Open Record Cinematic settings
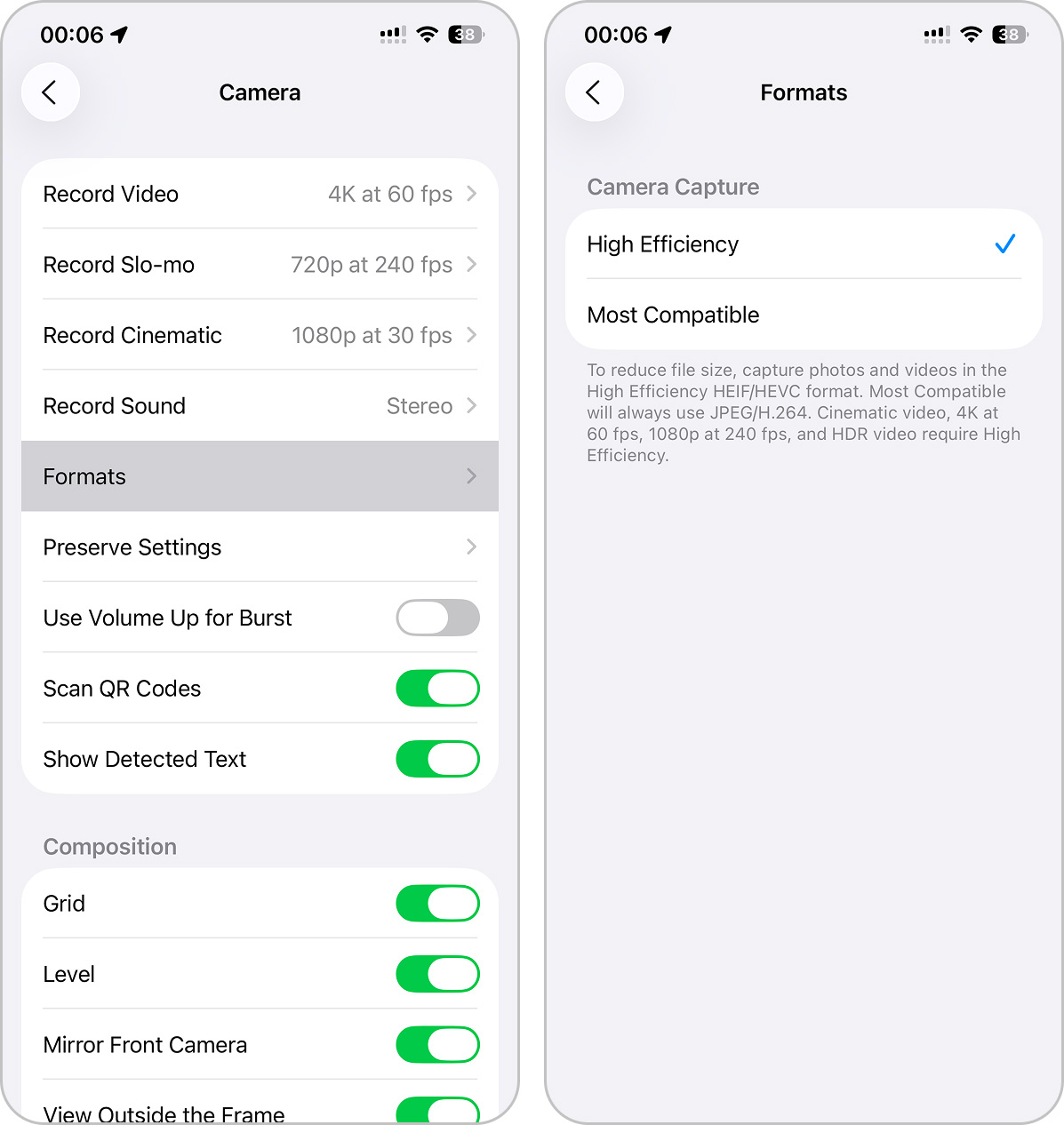This screenshot has height=1125, width=1064. [260, 335]
